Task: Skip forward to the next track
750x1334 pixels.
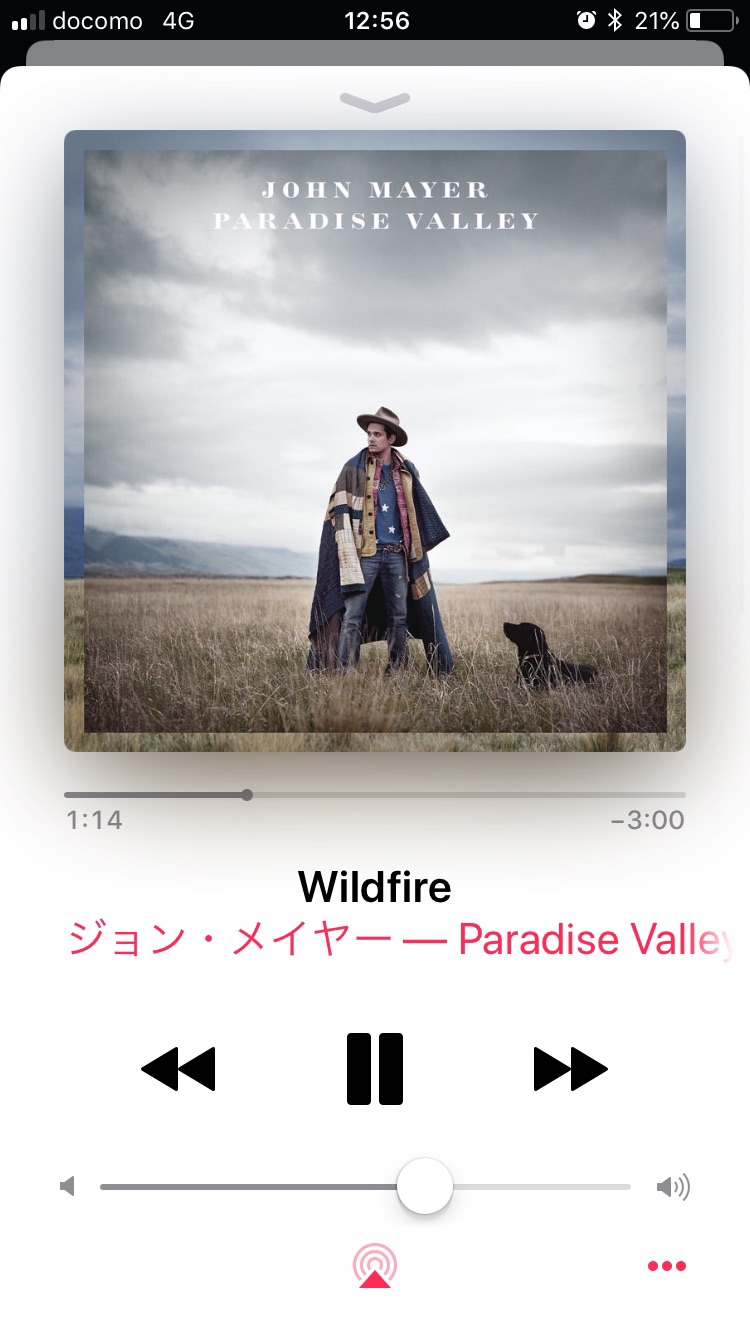Action: [x=571, y=1069]
